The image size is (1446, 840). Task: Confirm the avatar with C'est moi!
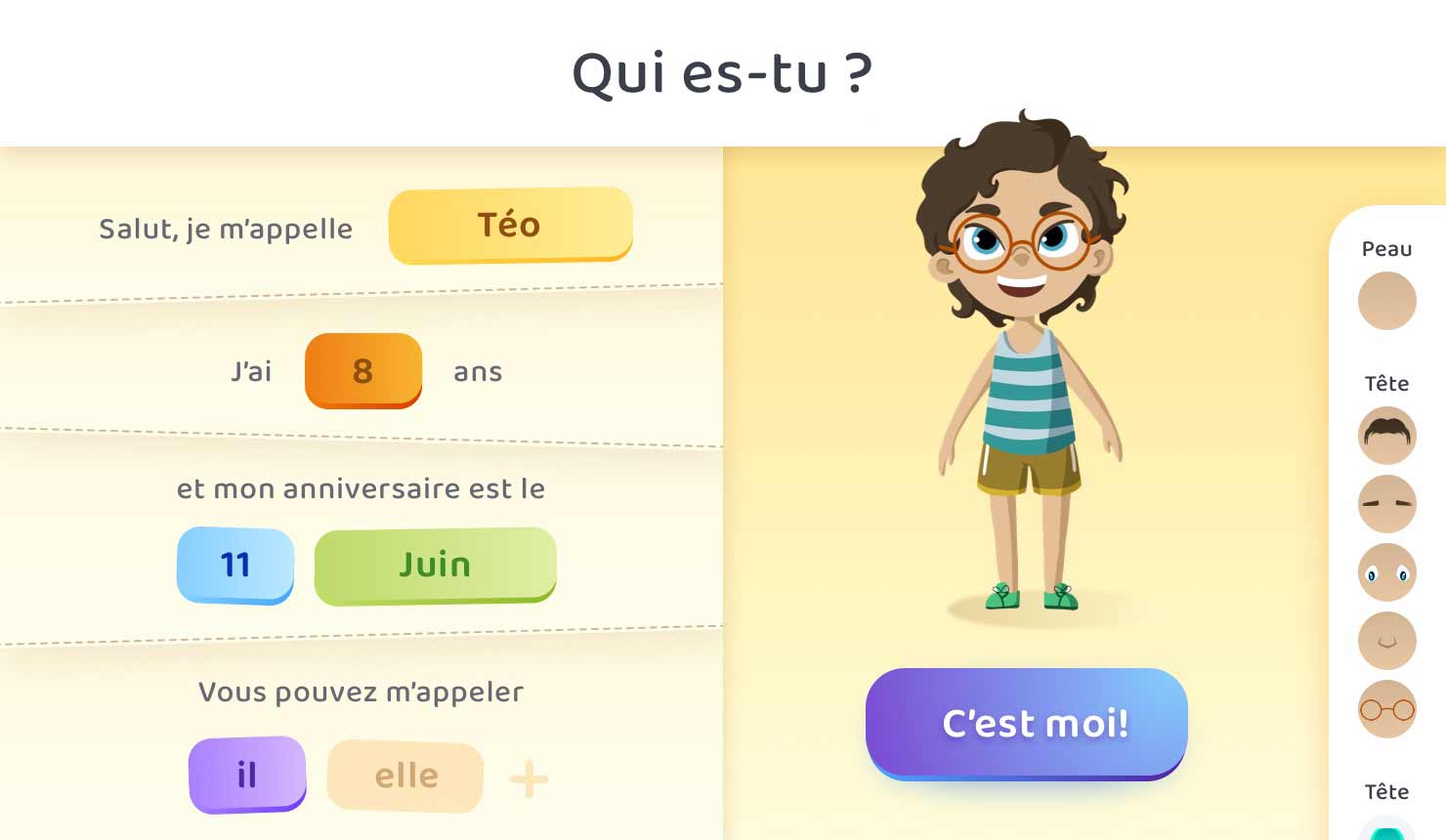pos(1026,724)
